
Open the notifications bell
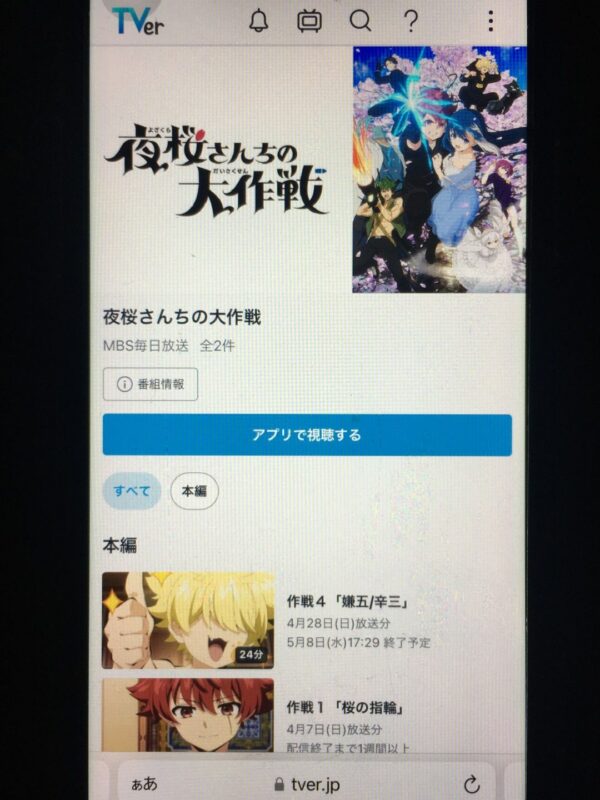pos(259,20)
